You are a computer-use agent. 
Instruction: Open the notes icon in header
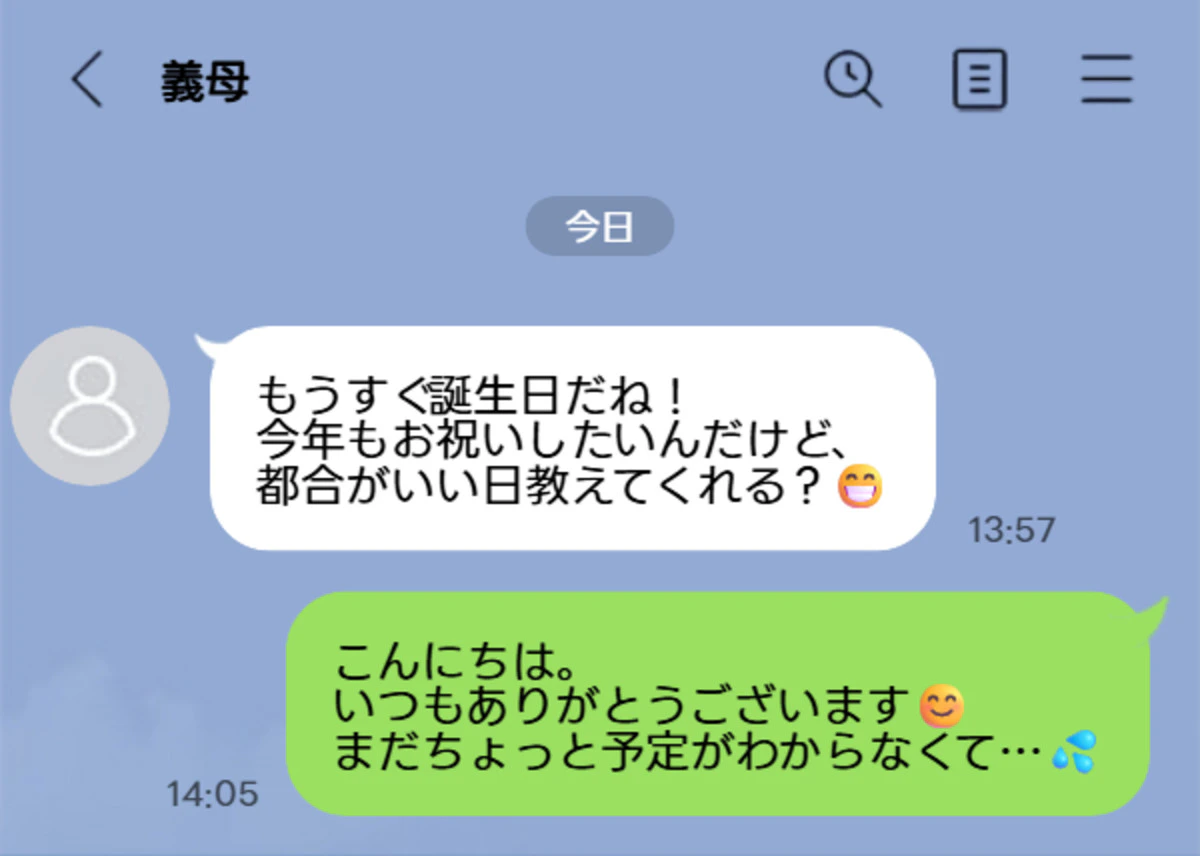click(x=979, y=80)
